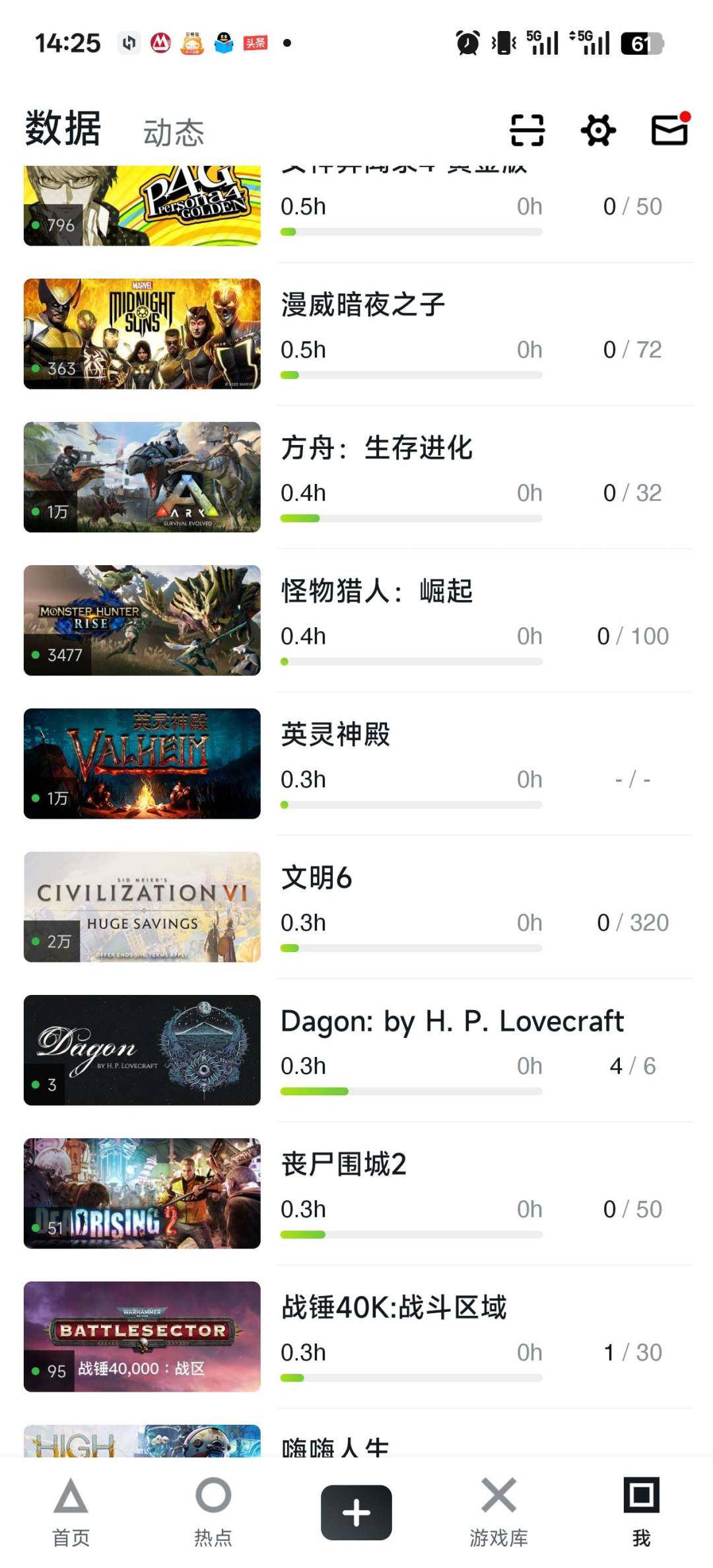Tap the Persona 4 Golden cover image

(143, 205)
